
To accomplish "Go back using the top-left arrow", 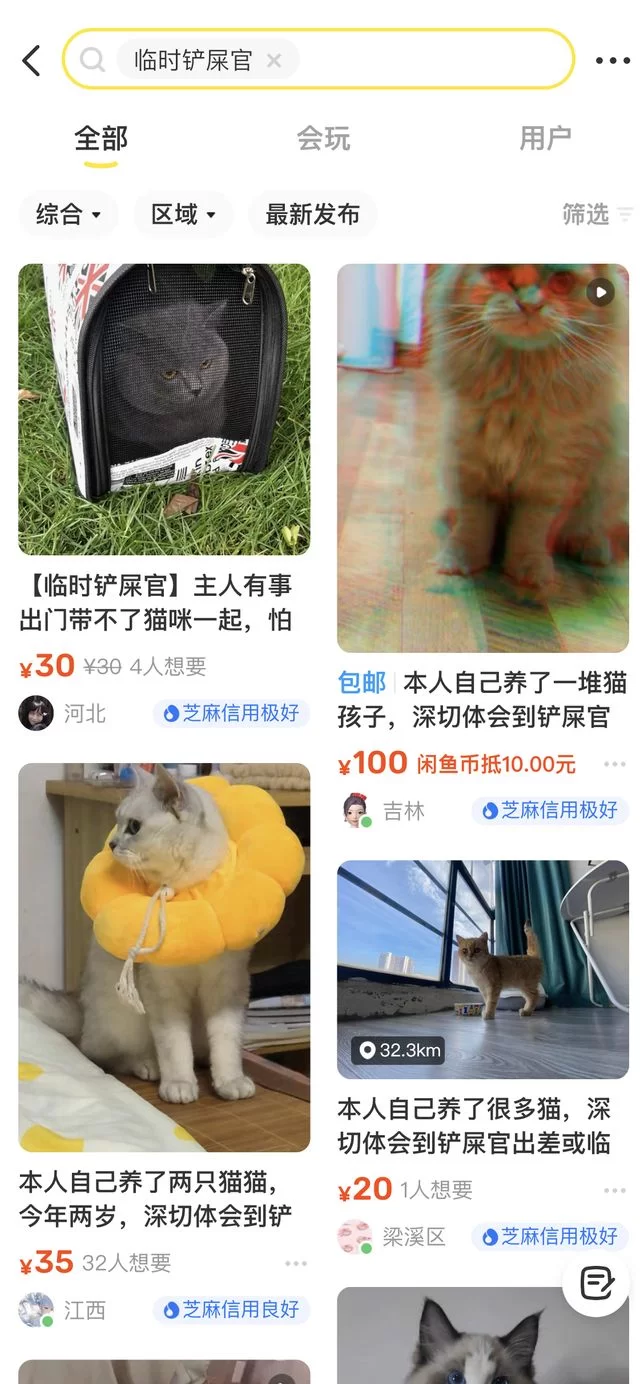I will pos(31,61).
